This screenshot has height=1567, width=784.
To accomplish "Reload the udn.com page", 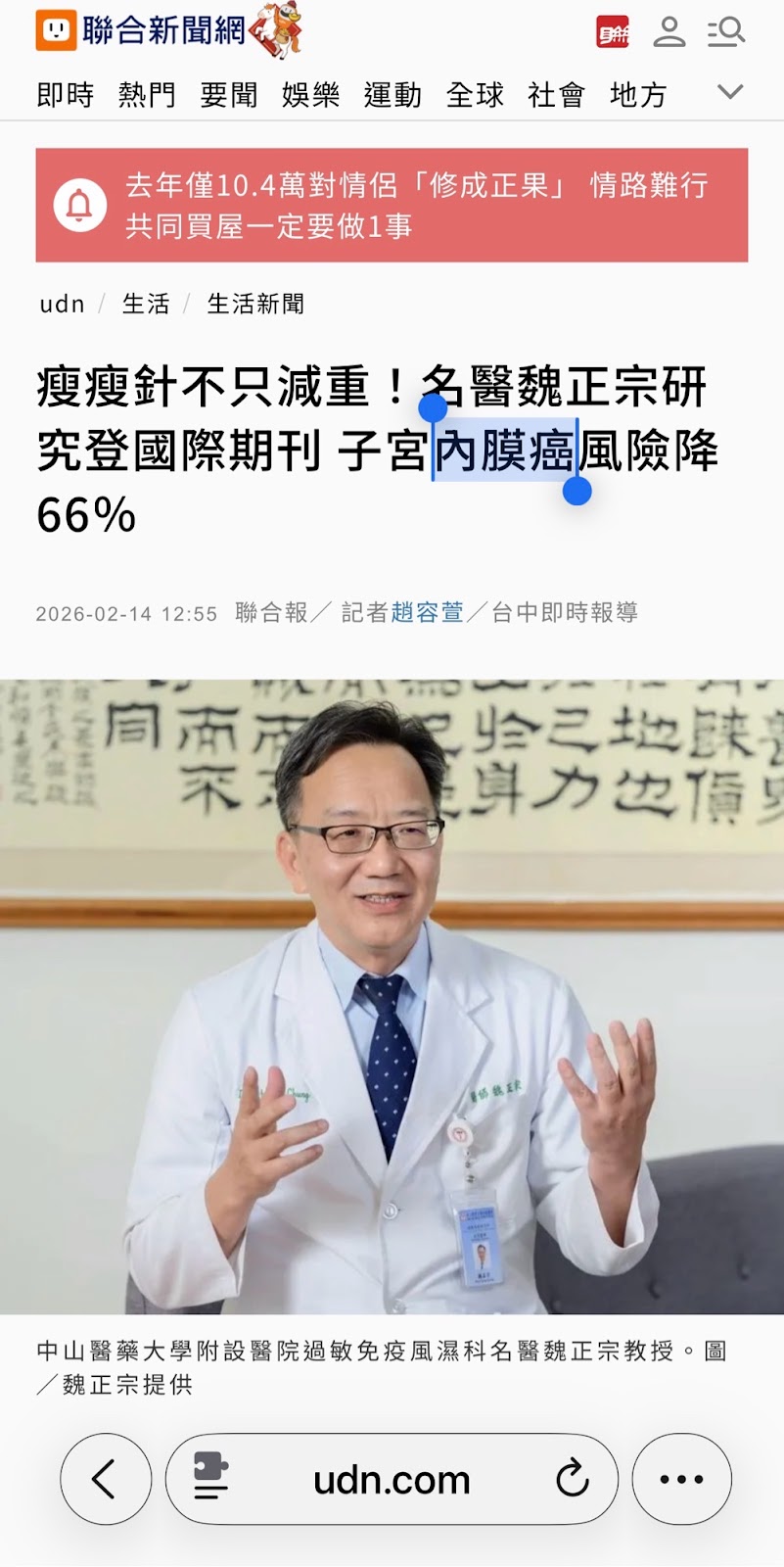I will coord(573,1479).
